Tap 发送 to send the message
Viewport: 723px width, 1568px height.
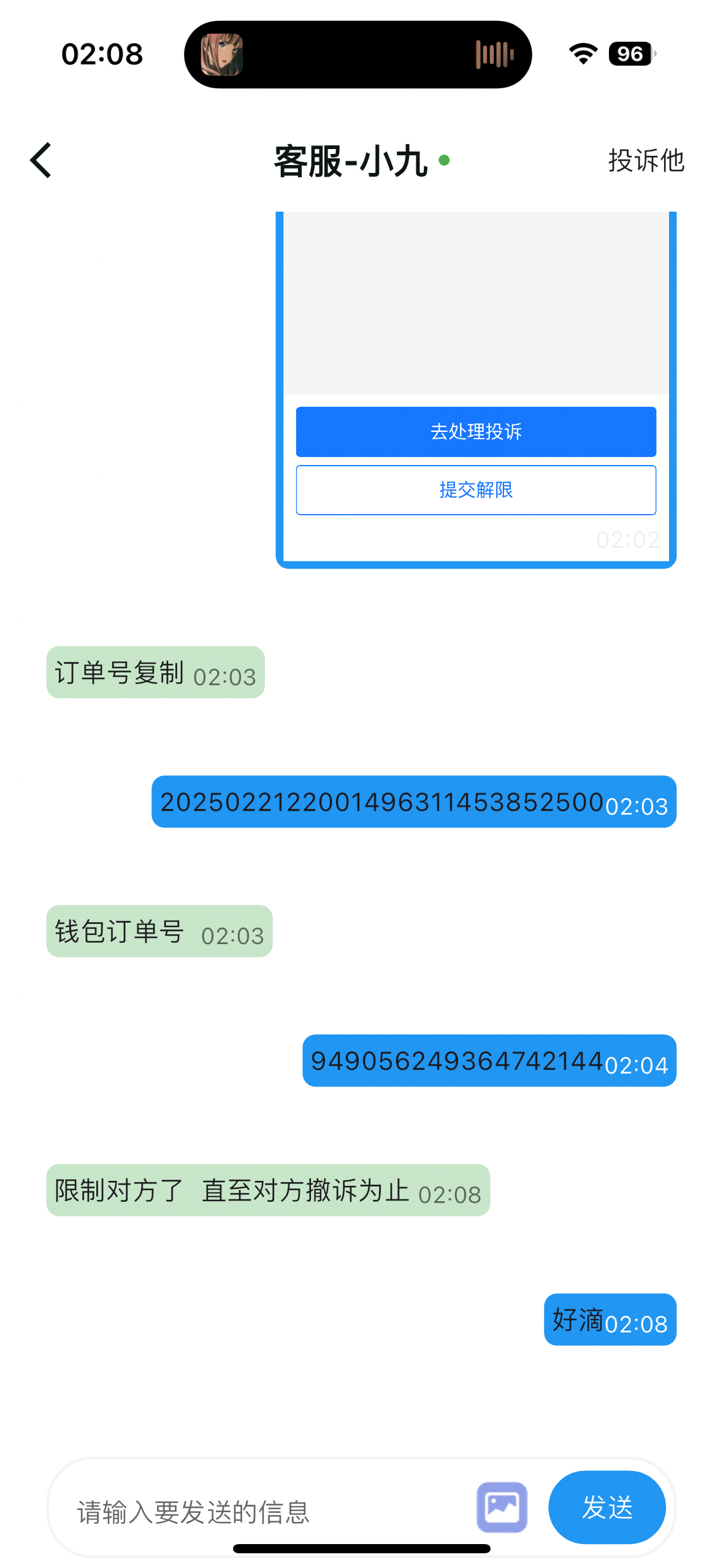pyautogui.click(x=606, y=1507)
